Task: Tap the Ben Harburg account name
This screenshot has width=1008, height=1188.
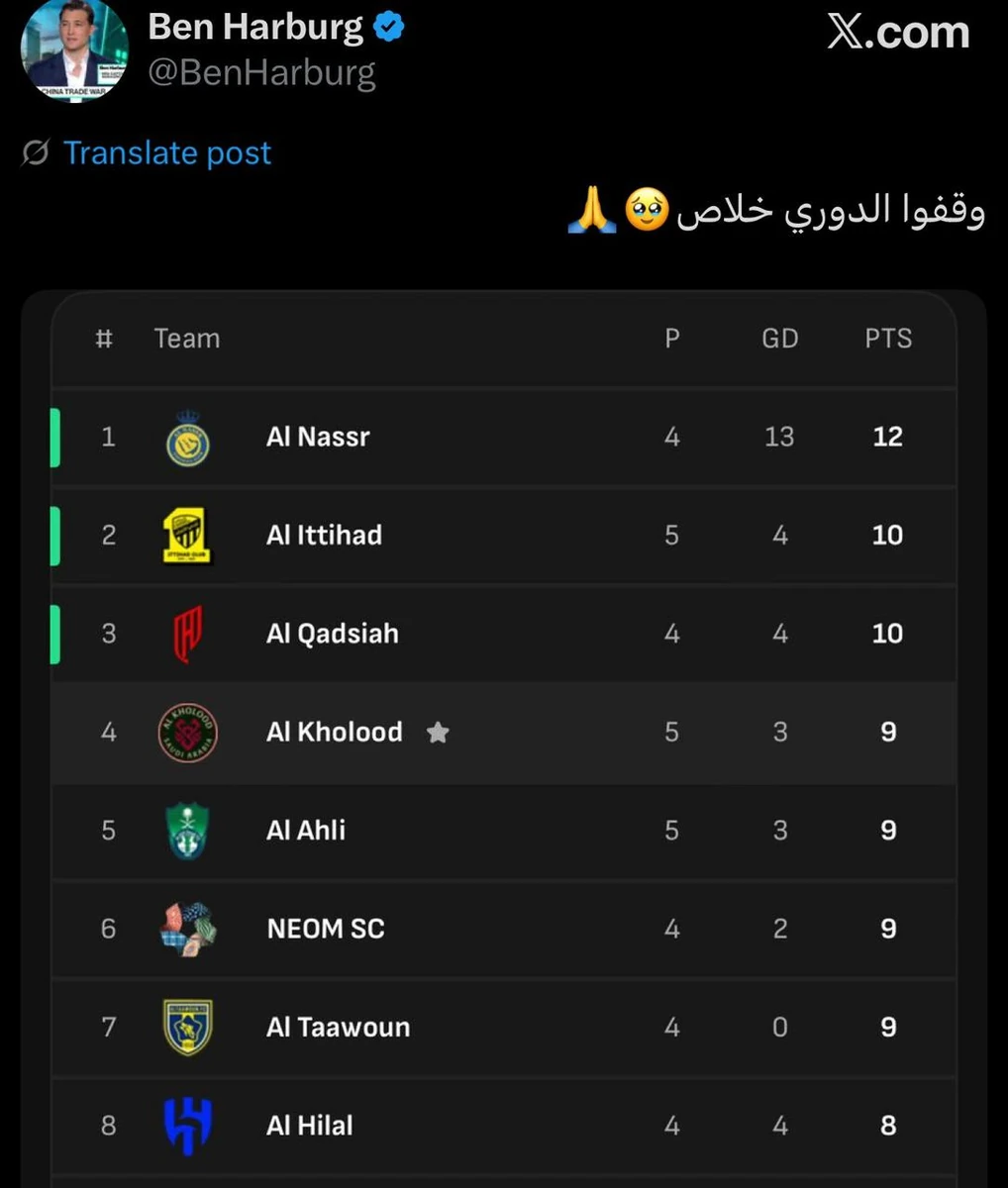Action: [255, 27]
